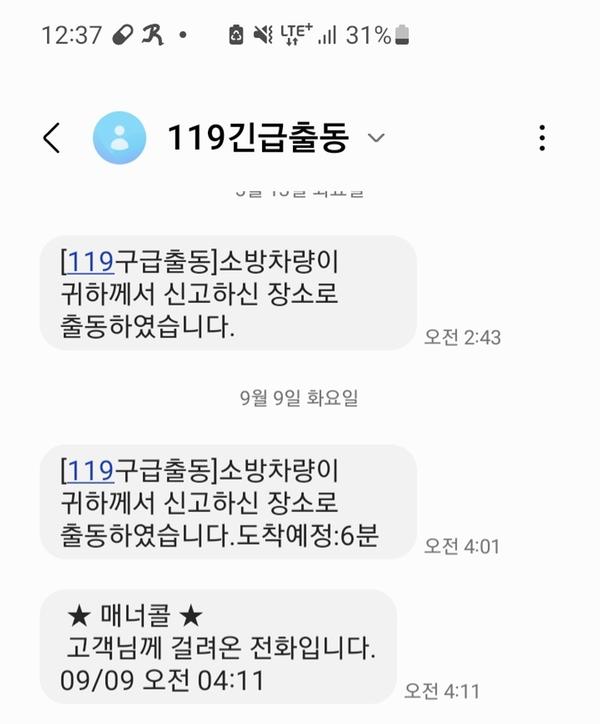Expand the 119긴급출동 contact details chevron
This screenshot has height=724, width=600.
[376, 138]
